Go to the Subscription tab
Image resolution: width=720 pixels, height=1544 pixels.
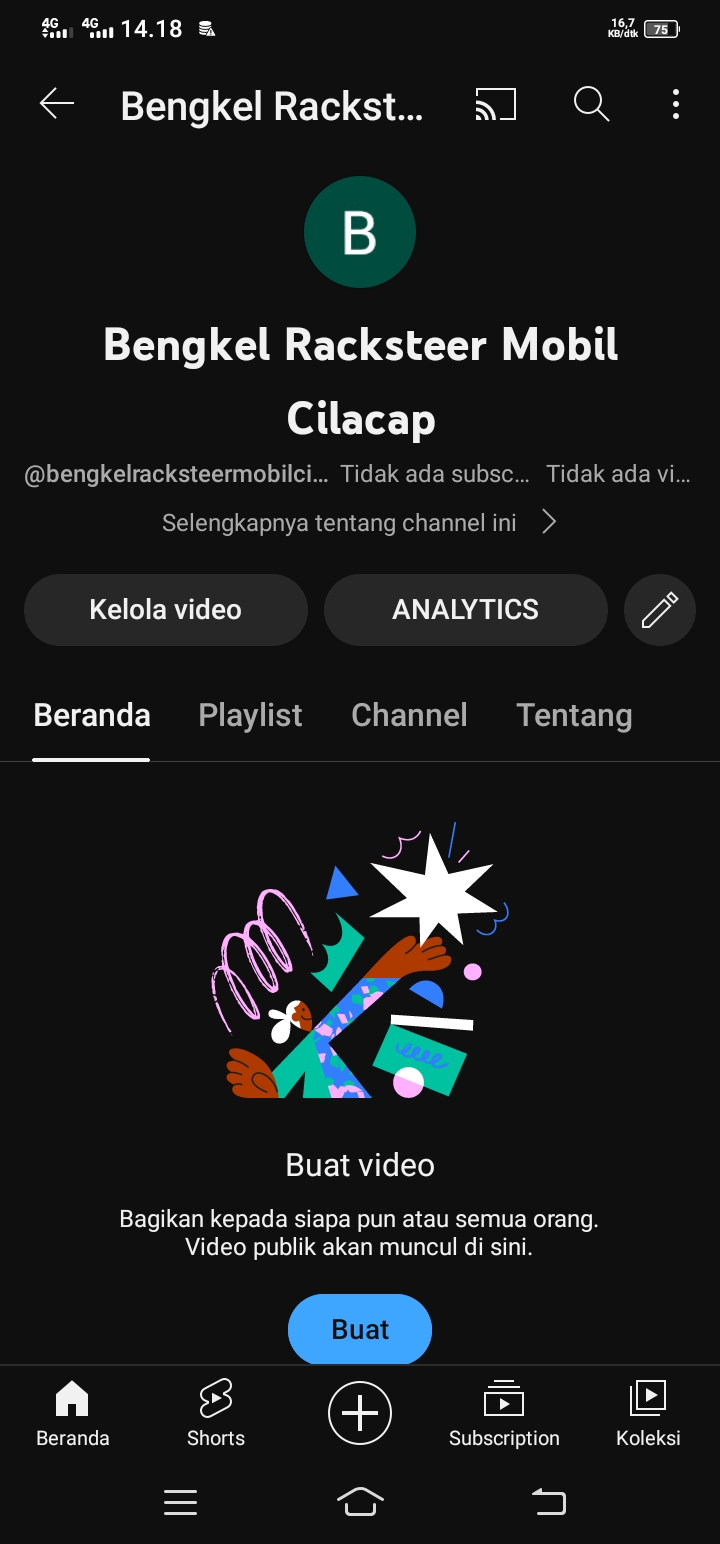(x=504, y=1412)
